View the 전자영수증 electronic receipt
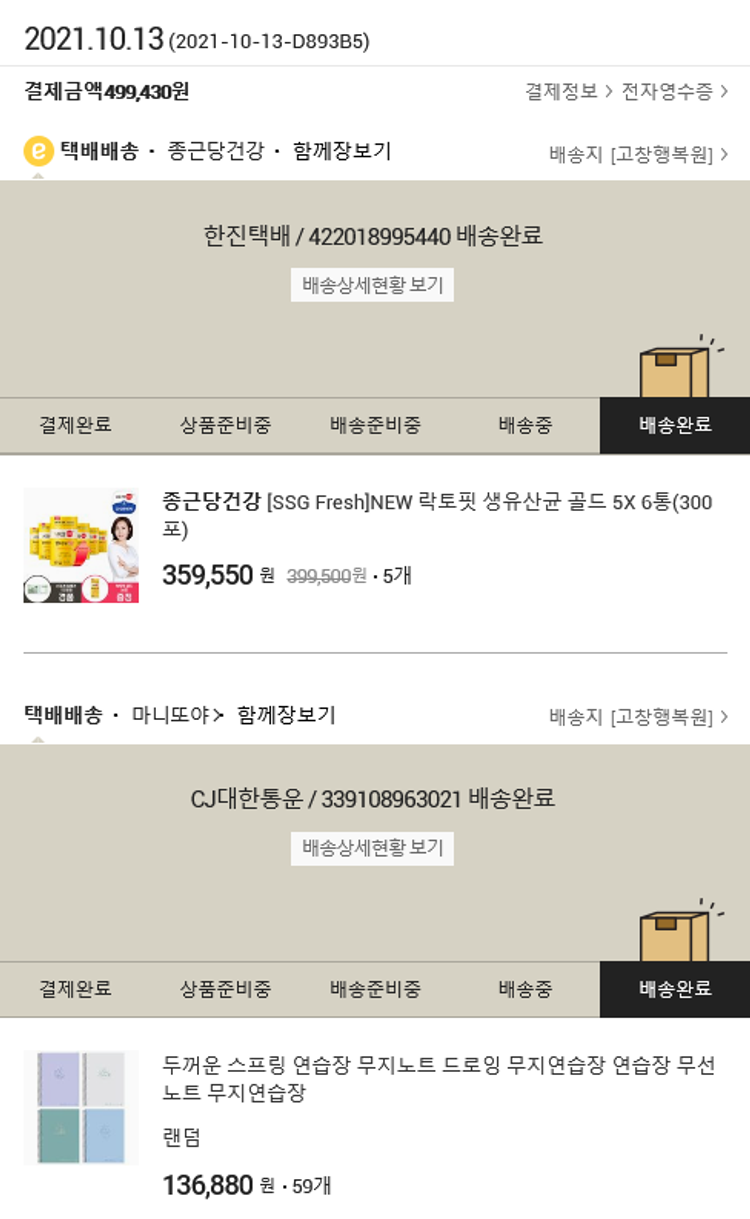The image size is (750, 1219). tap(674, 92)
